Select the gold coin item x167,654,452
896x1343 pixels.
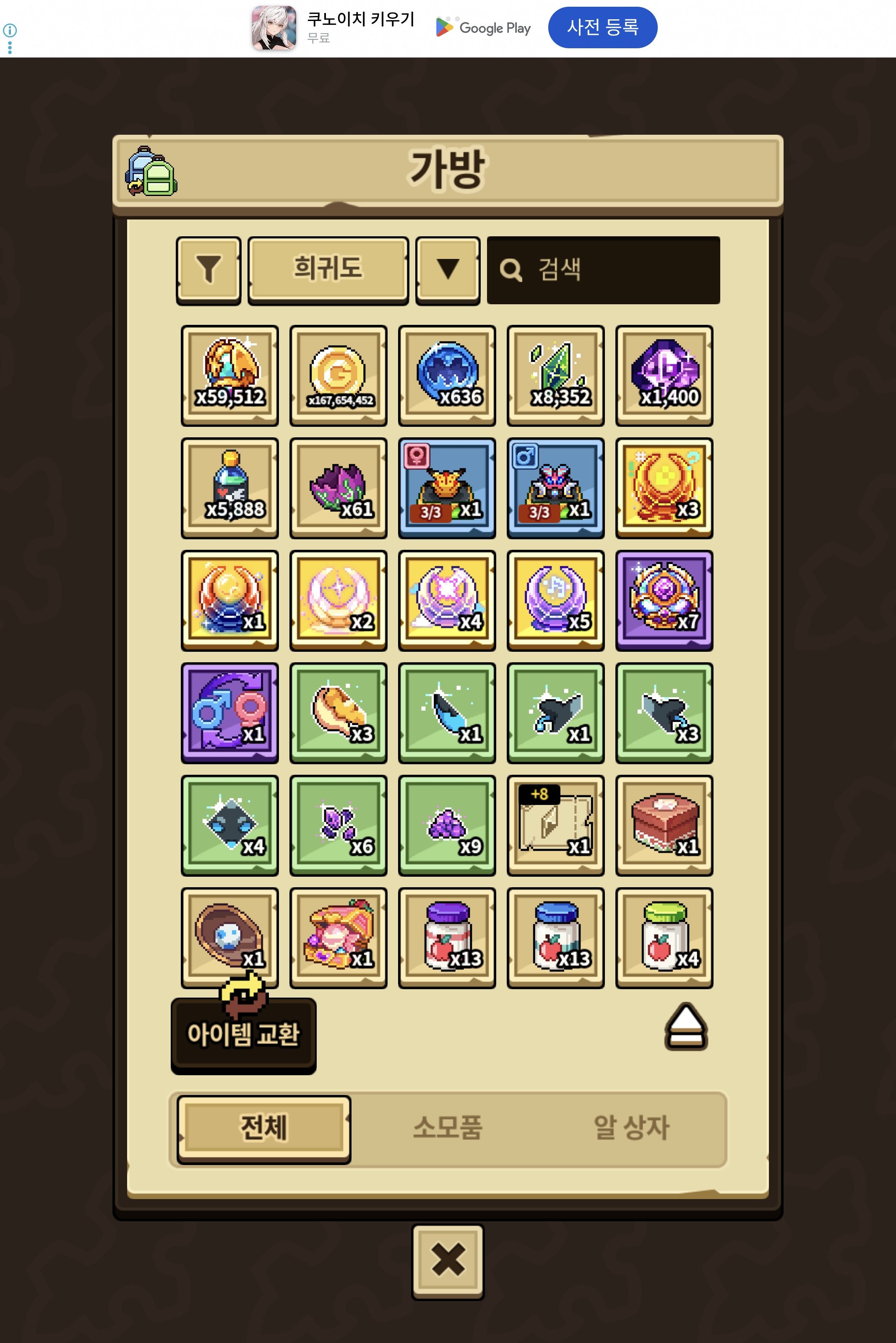338,376
